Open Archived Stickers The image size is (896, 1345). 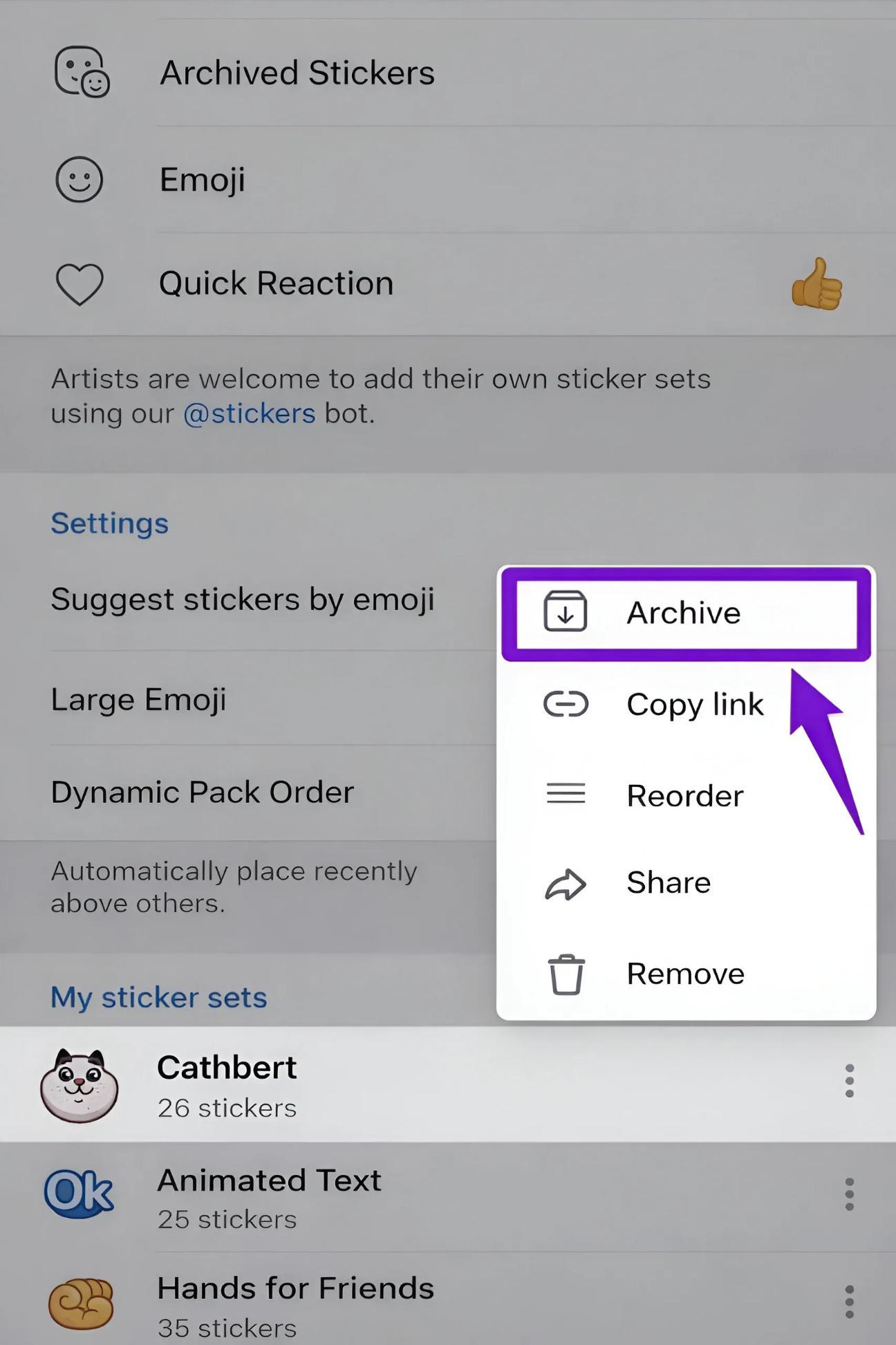448,73
